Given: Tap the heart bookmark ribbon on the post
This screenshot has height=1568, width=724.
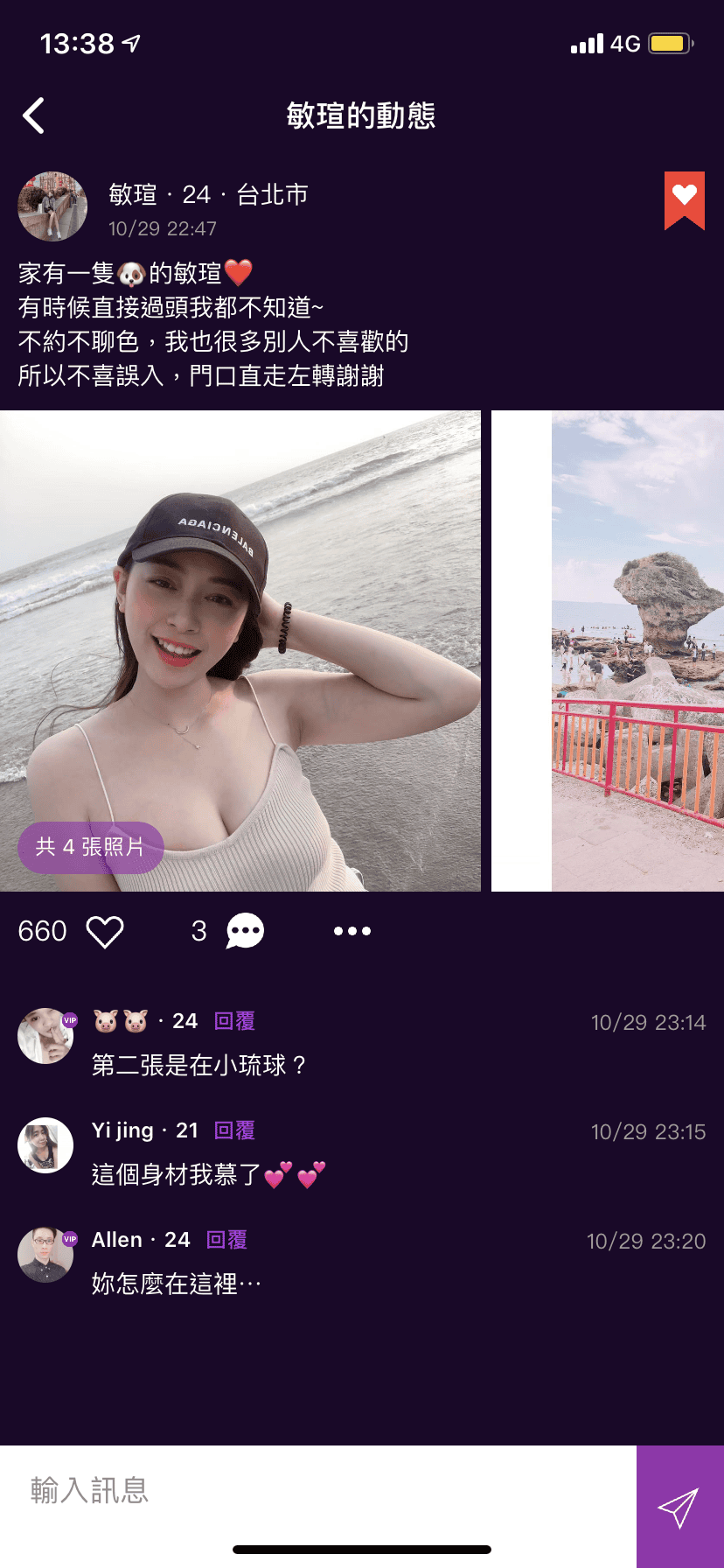Looking at the screenshot, I should 684,199.
